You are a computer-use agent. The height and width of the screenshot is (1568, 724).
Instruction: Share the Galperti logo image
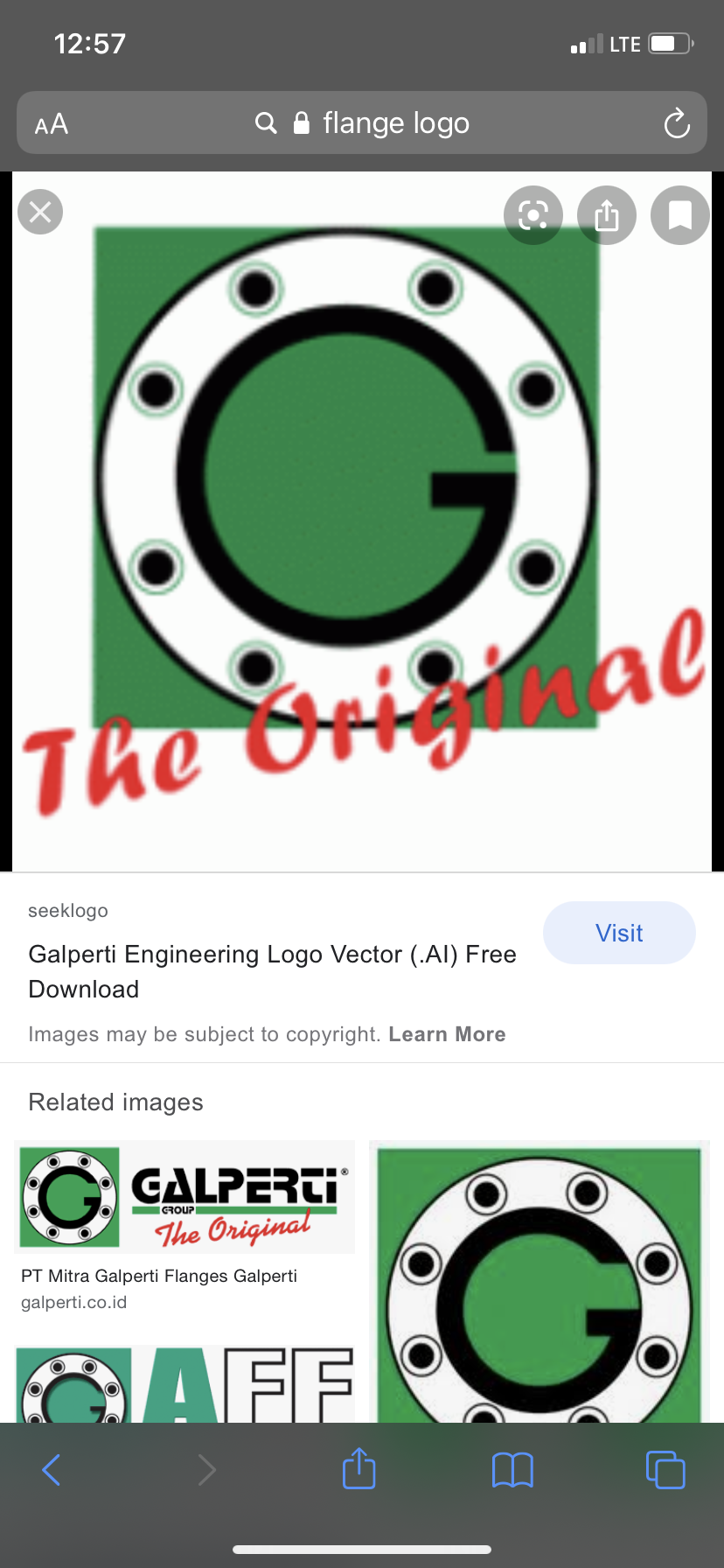click(x=607, y=215)
